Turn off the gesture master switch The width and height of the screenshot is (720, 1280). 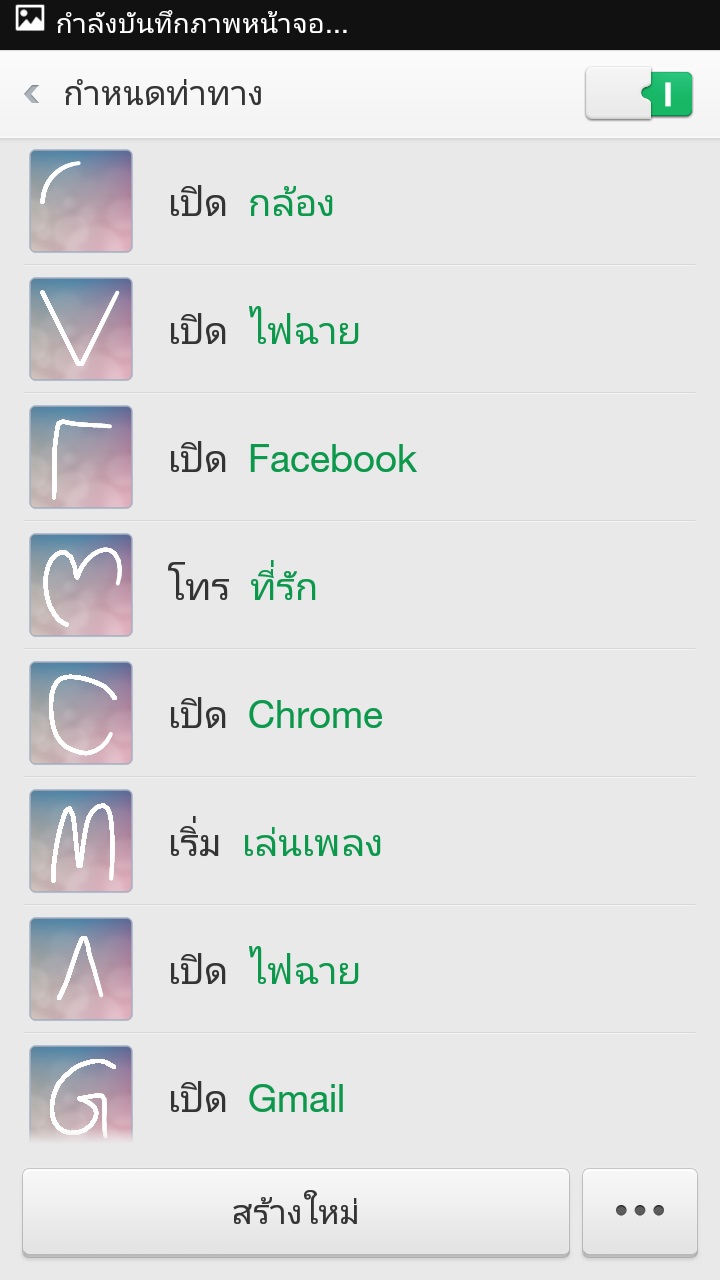(639, 95)
